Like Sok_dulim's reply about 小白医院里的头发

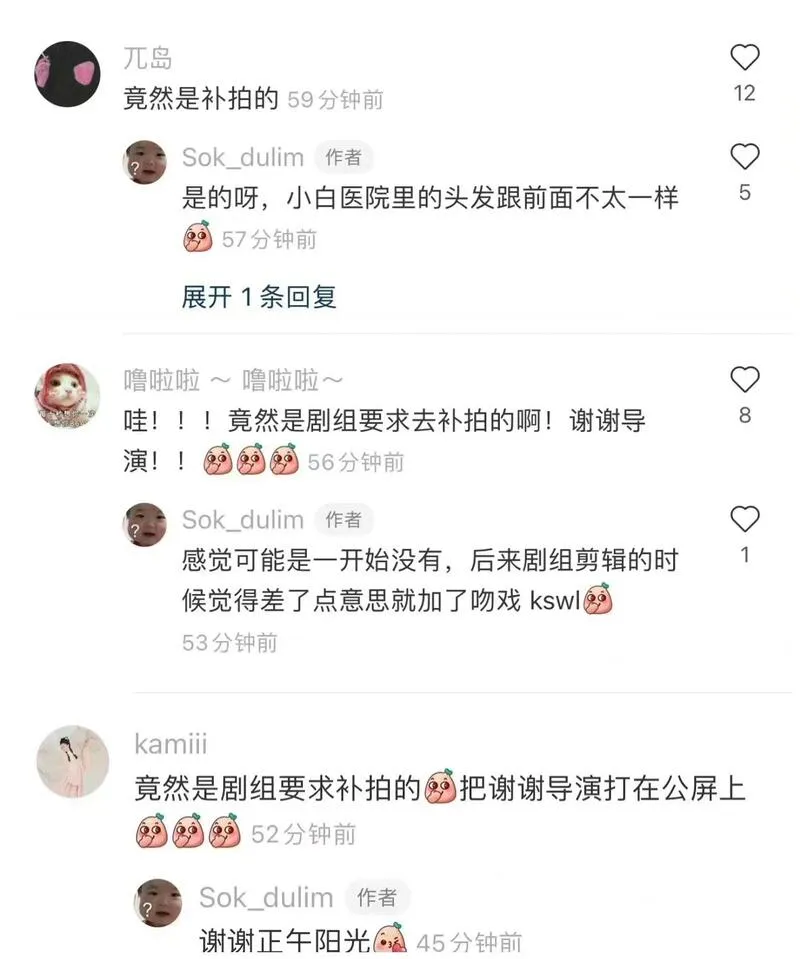744,157
